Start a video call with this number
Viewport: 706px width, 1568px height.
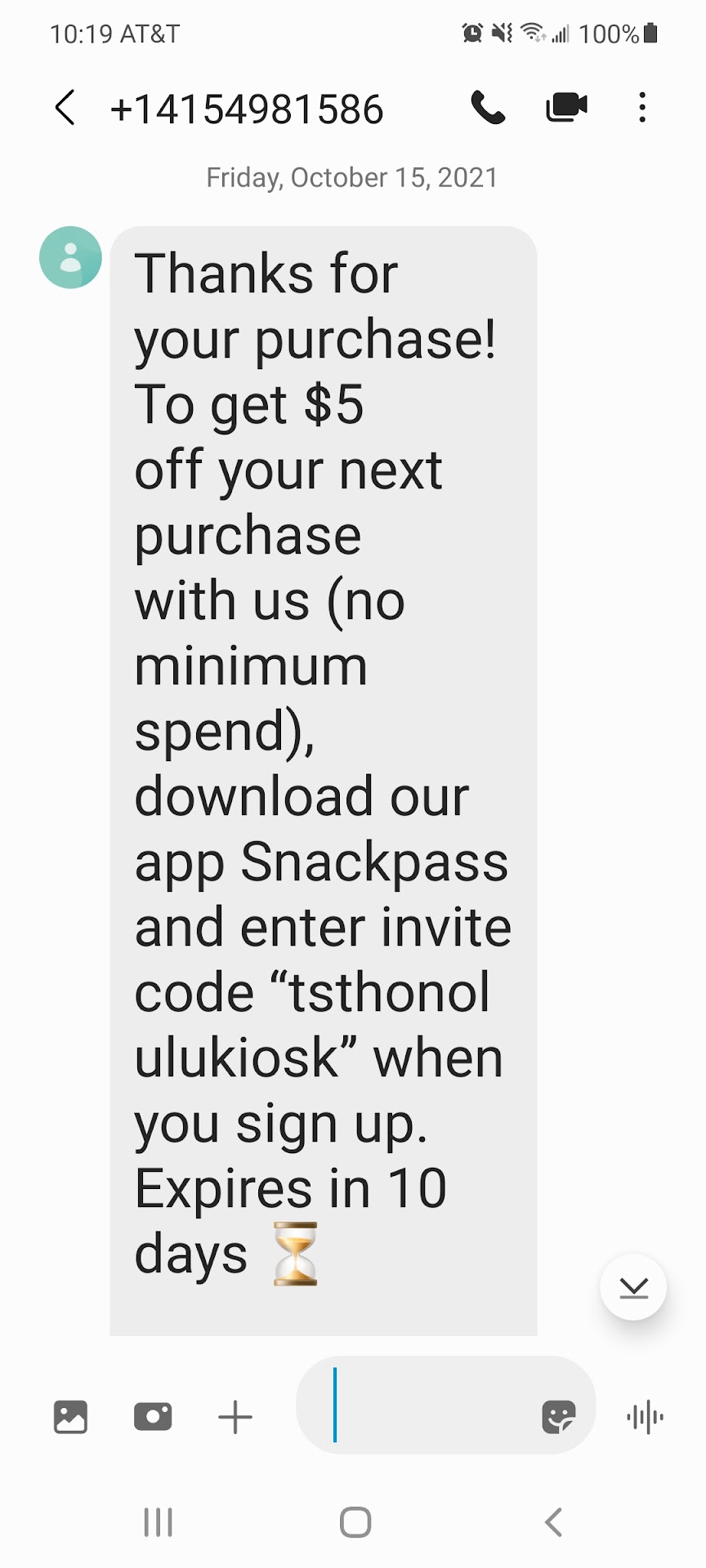tap(566, 107)
